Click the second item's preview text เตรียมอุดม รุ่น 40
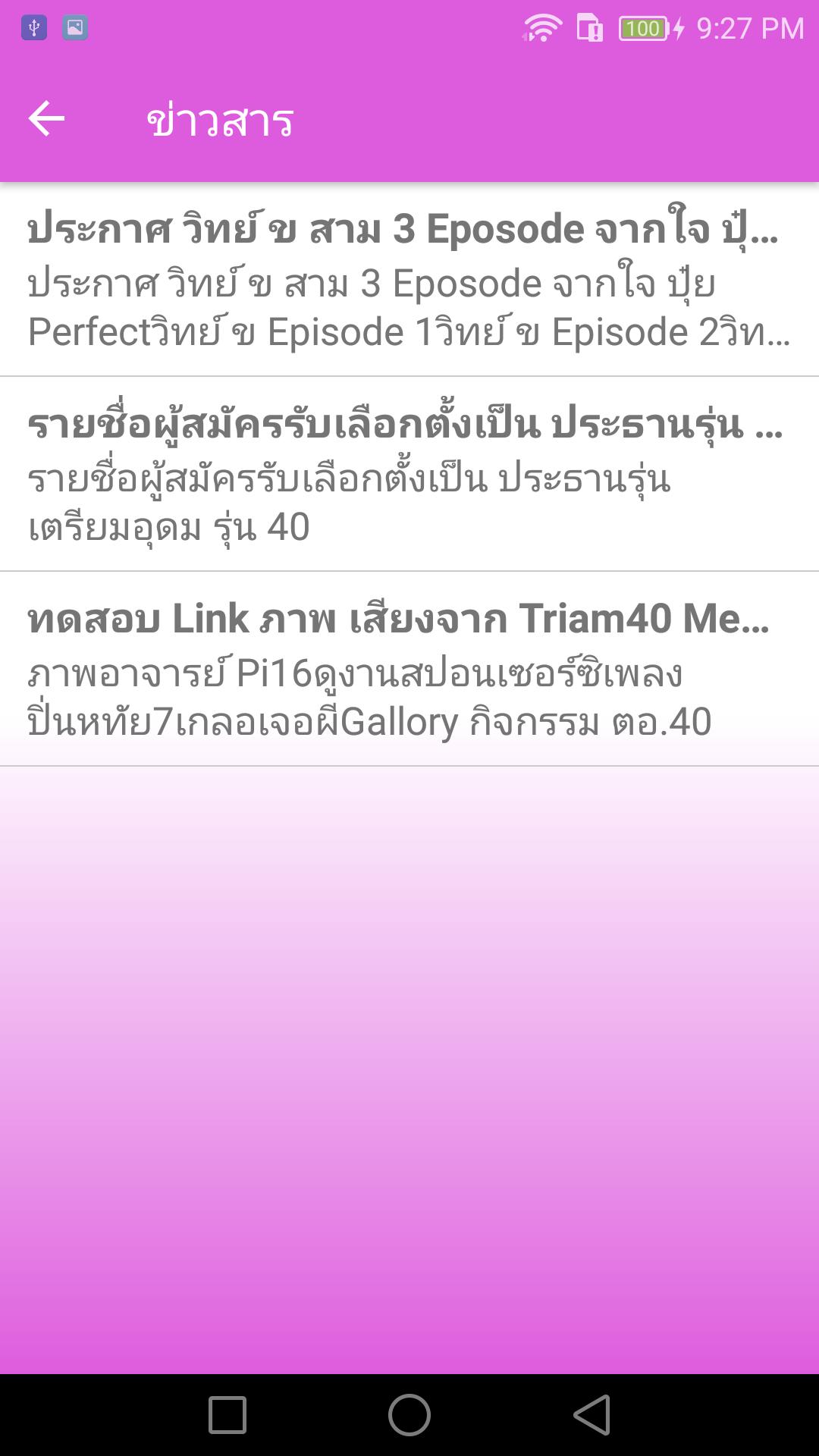The height and width of the screenshot is (1456, 819). point(173,529)
